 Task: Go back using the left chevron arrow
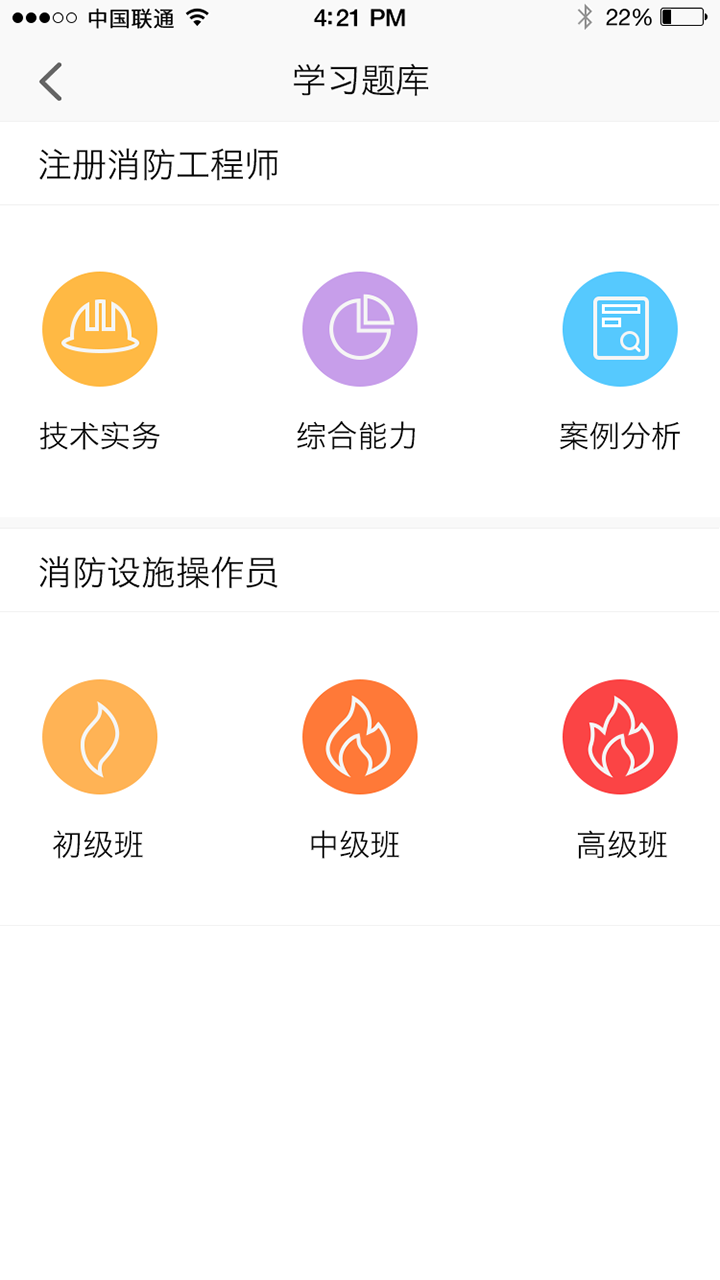coord(50,81)
